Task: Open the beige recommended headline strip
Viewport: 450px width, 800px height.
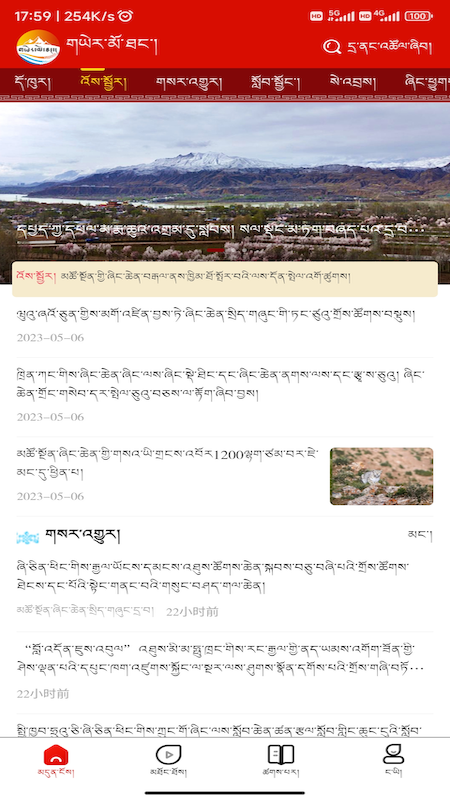Action: point(225,279)
